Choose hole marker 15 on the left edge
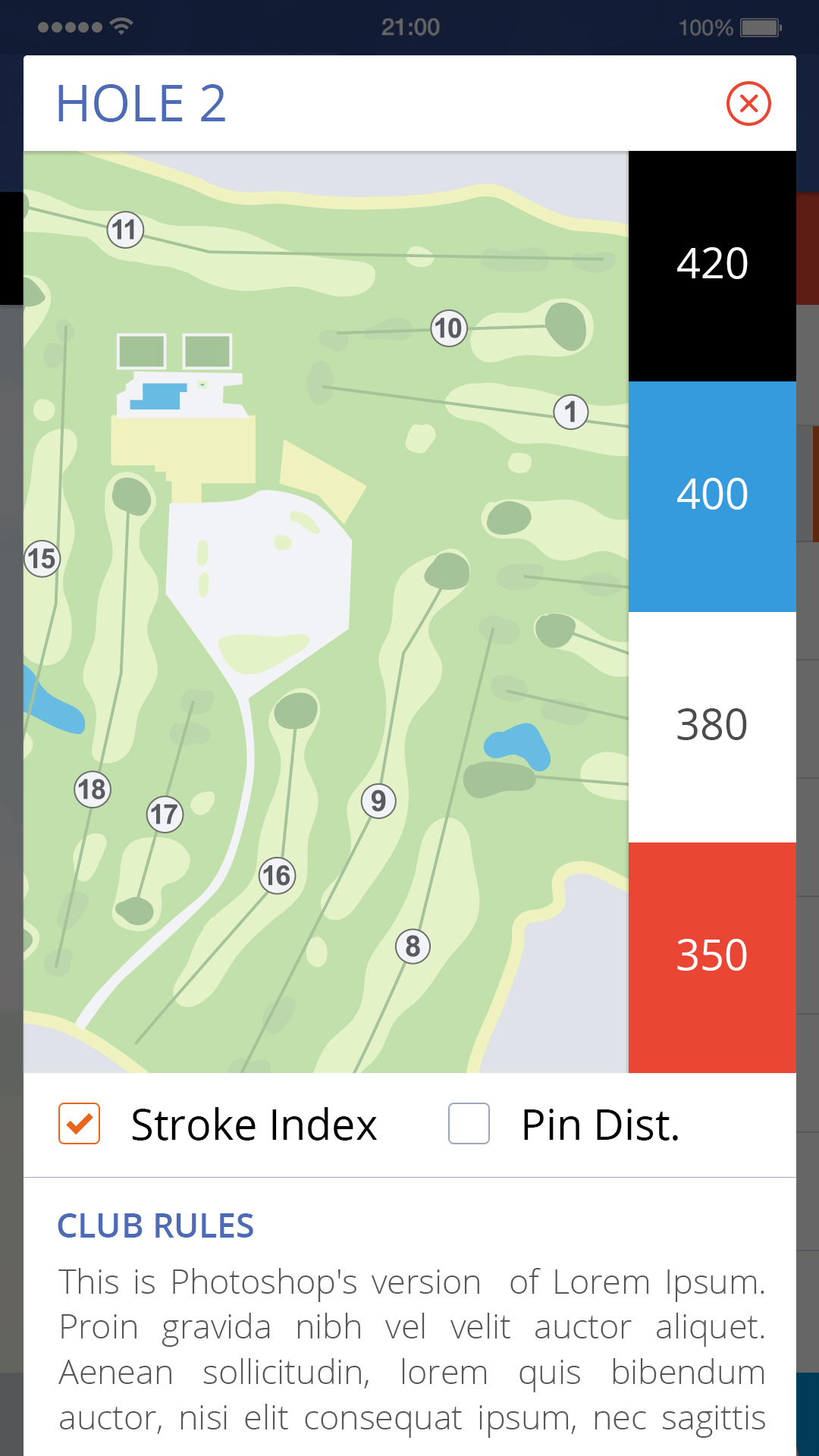Screen dimensions: 819x1456 pyautogui.click(x=42, y=557)
